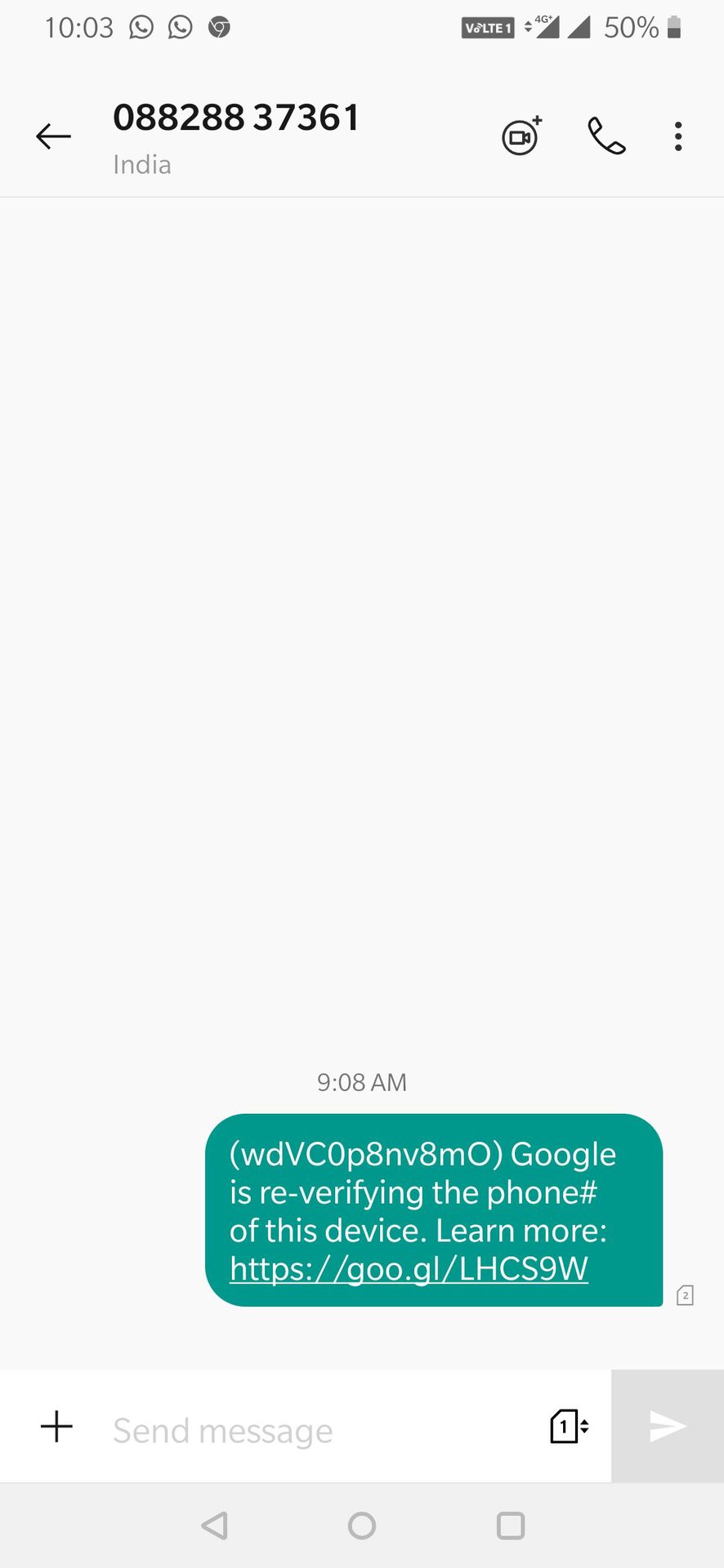Call the number 088288 37361
The image size is (724, 1568).
(606, 136)
